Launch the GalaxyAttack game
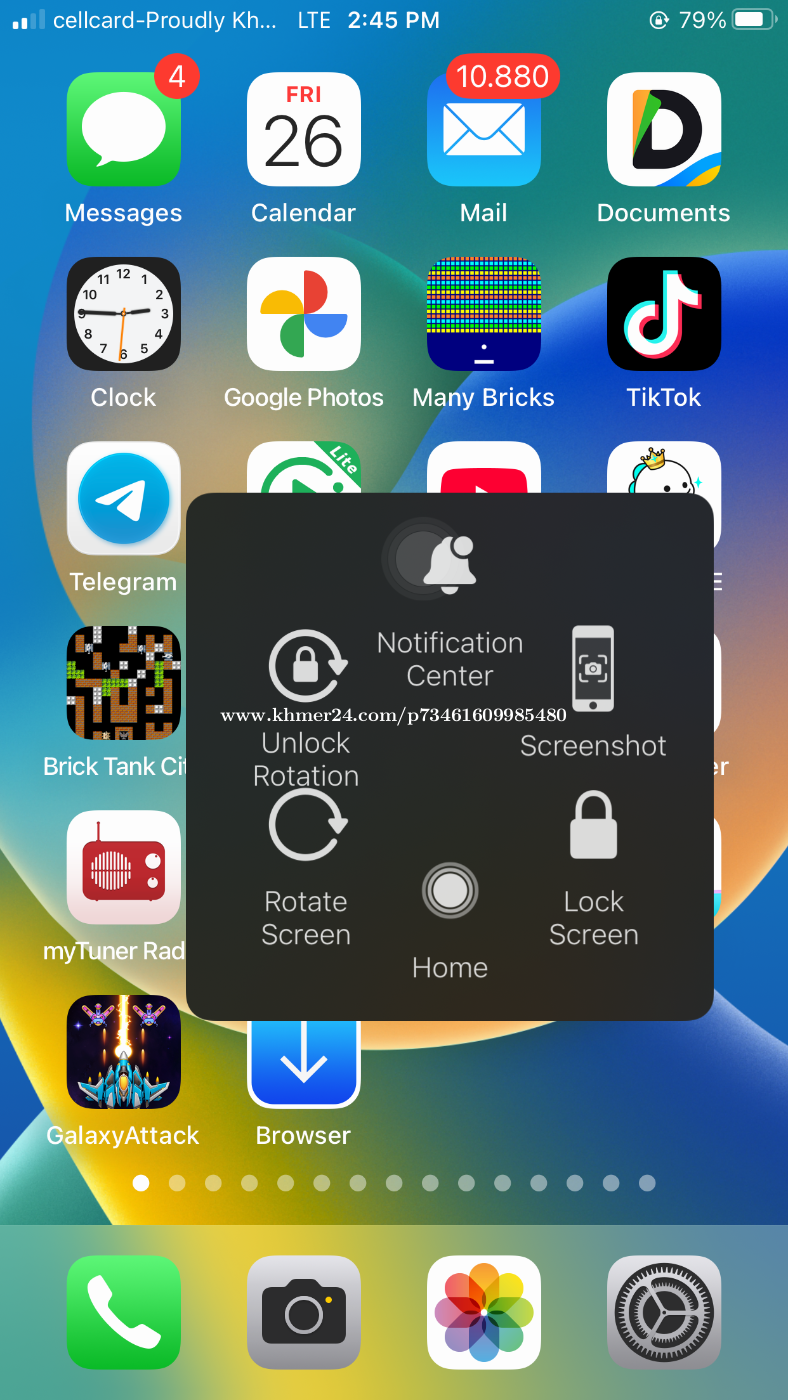Image resolution: width=788 pixels, height=1400 pixels. 124,1051
